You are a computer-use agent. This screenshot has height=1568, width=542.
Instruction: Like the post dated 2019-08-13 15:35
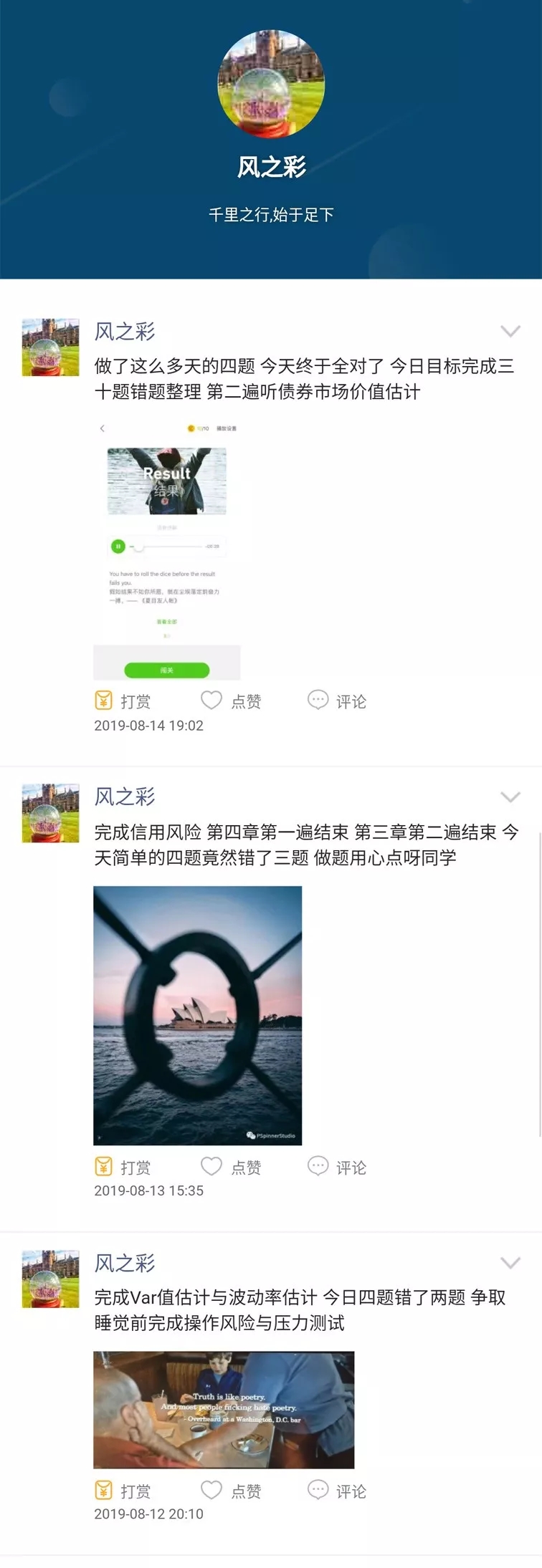pyautogui.click(x=231, y=1167)
